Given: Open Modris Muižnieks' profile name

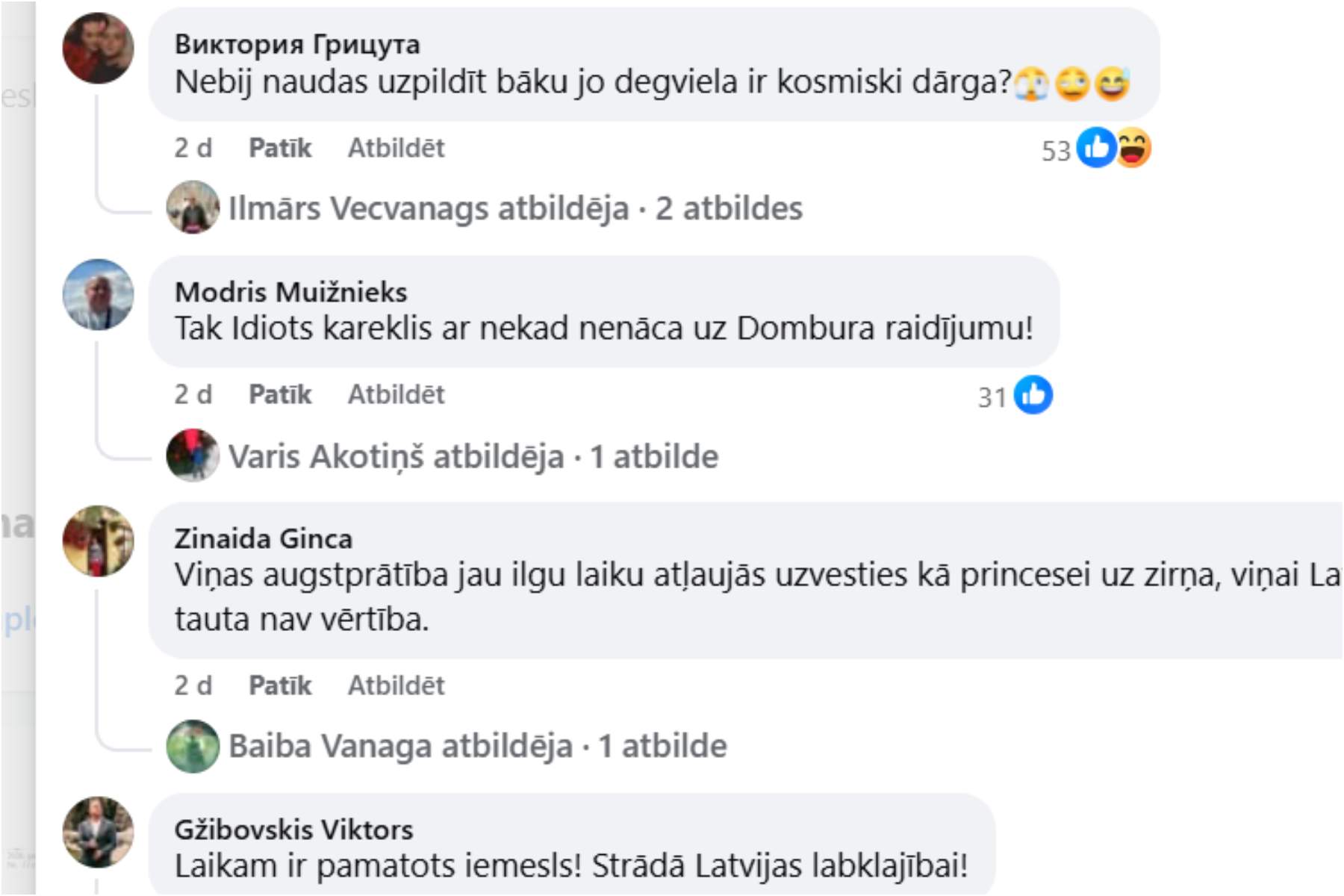Looking at the screenshot, I should pos(290,292).
